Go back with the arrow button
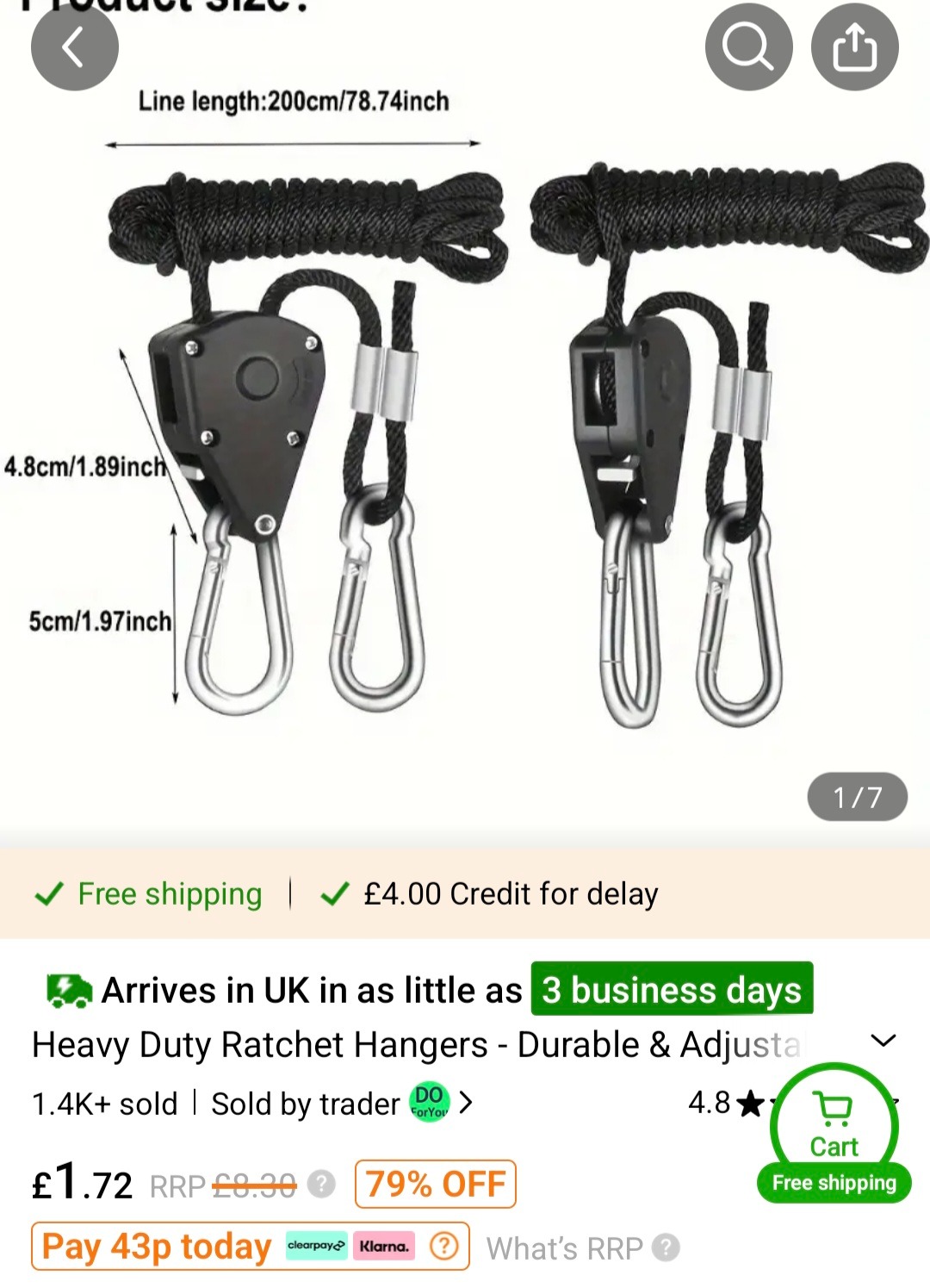930x1288 pixels. pyautogui.click(x=74, y=47)
